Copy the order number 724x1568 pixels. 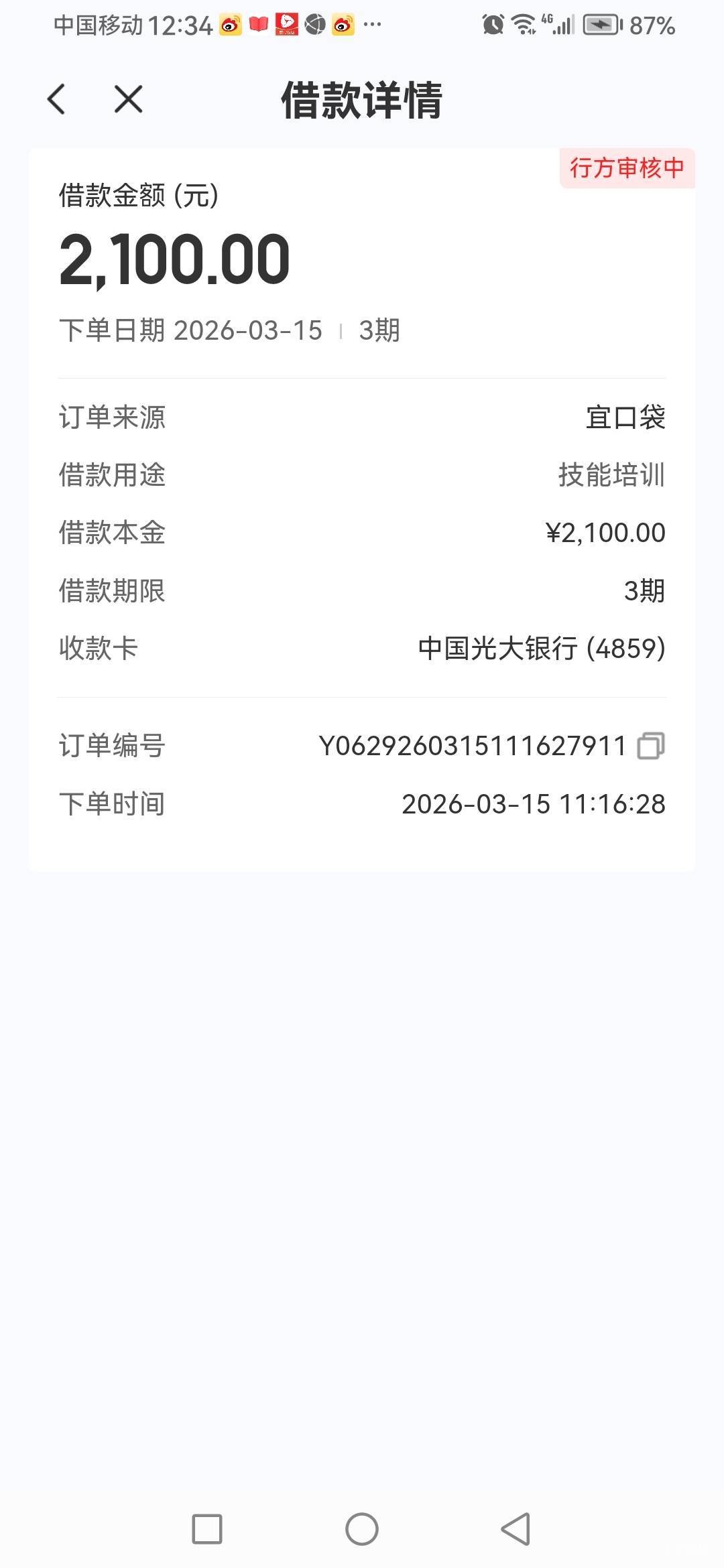650,746
